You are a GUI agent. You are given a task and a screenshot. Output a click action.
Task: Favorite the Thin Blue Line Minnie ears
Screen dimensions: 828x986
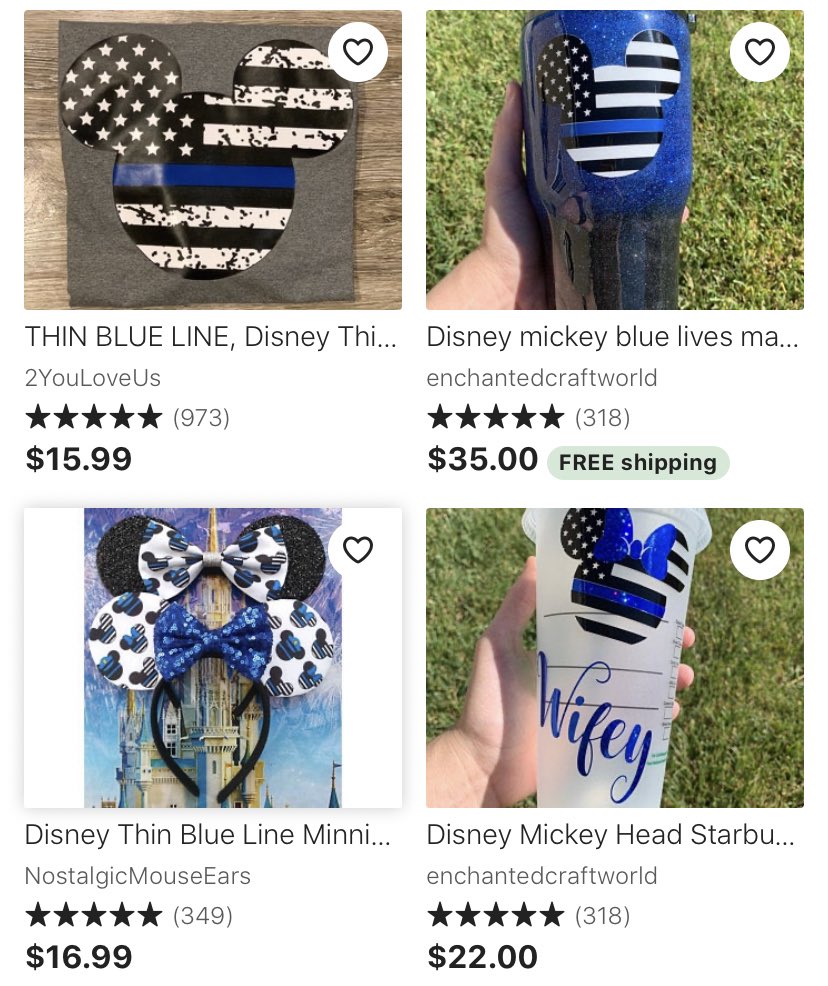(358, 550)
